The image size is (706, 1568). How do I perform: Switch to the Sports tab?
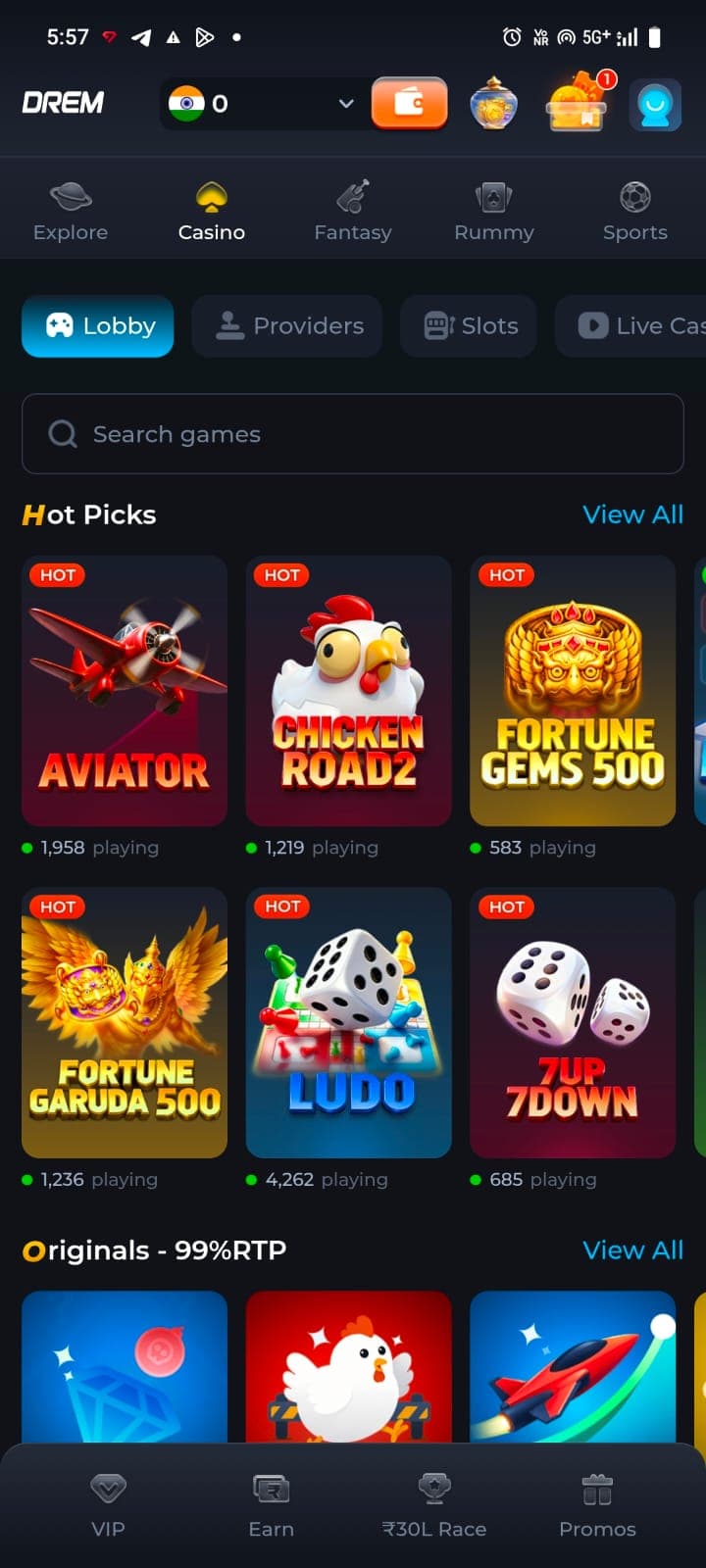635,211
